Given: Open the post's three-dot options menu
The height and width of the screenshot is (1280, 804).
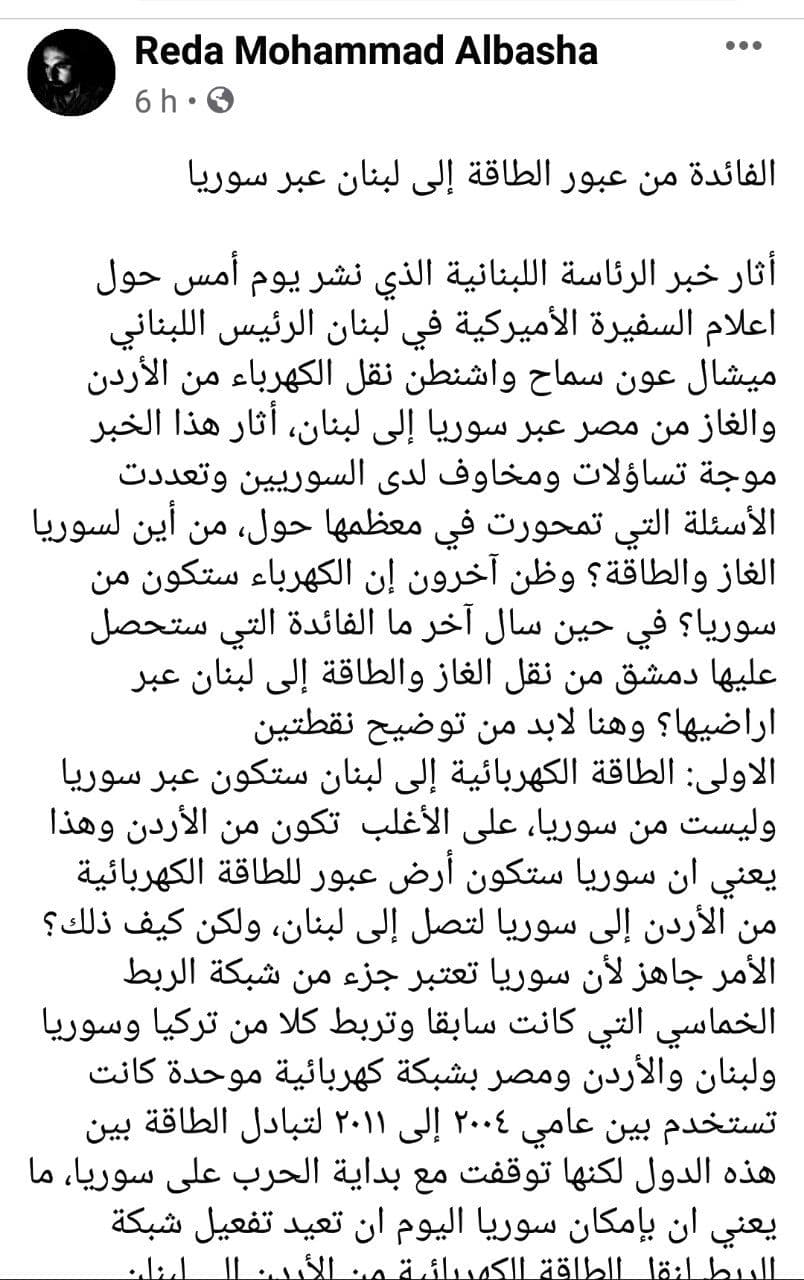Looking at the screenshot, I should tap(747, 46).
